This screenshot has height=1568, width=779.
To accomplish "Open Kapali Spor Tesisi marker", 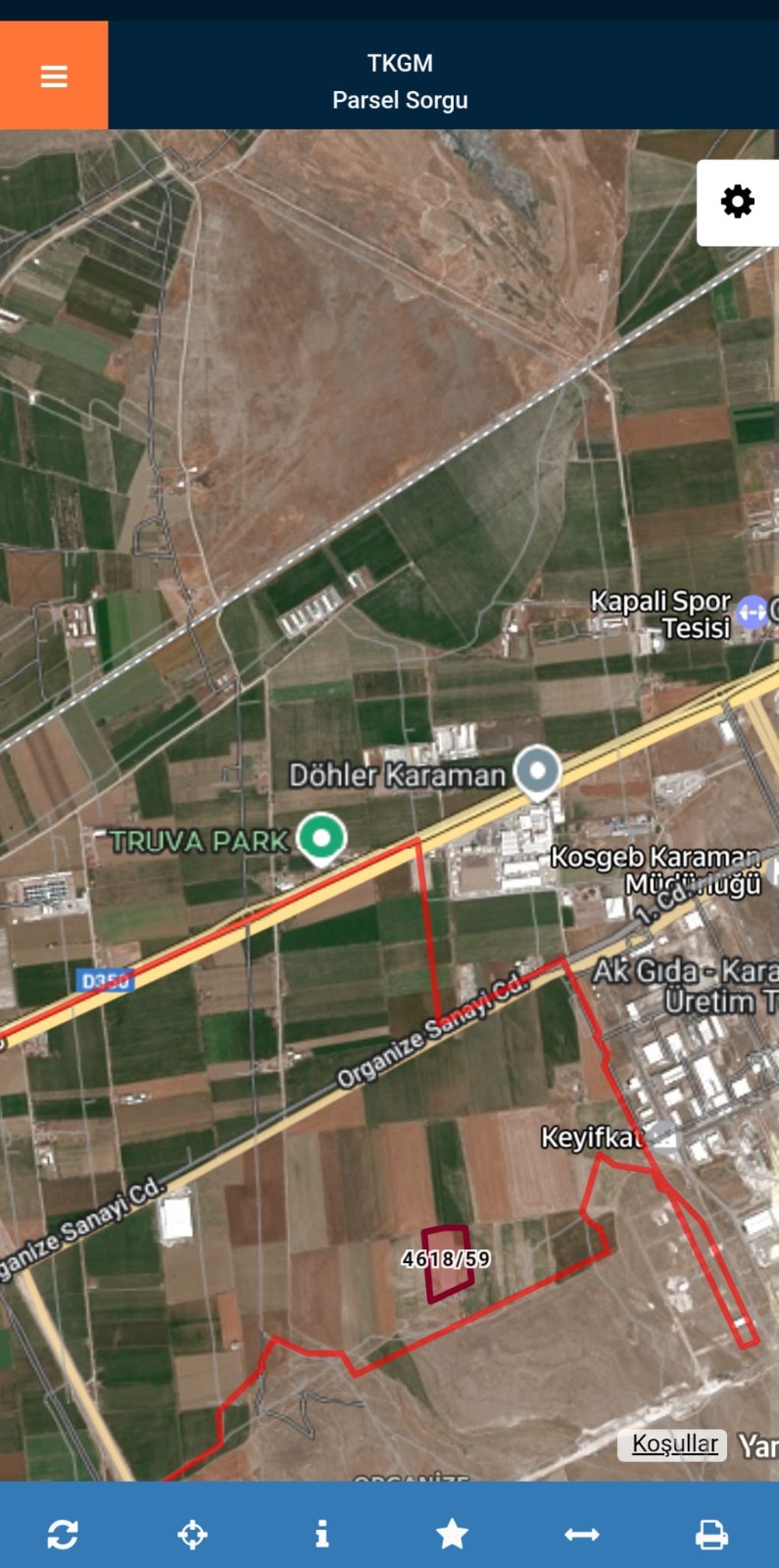I will 752,612.
